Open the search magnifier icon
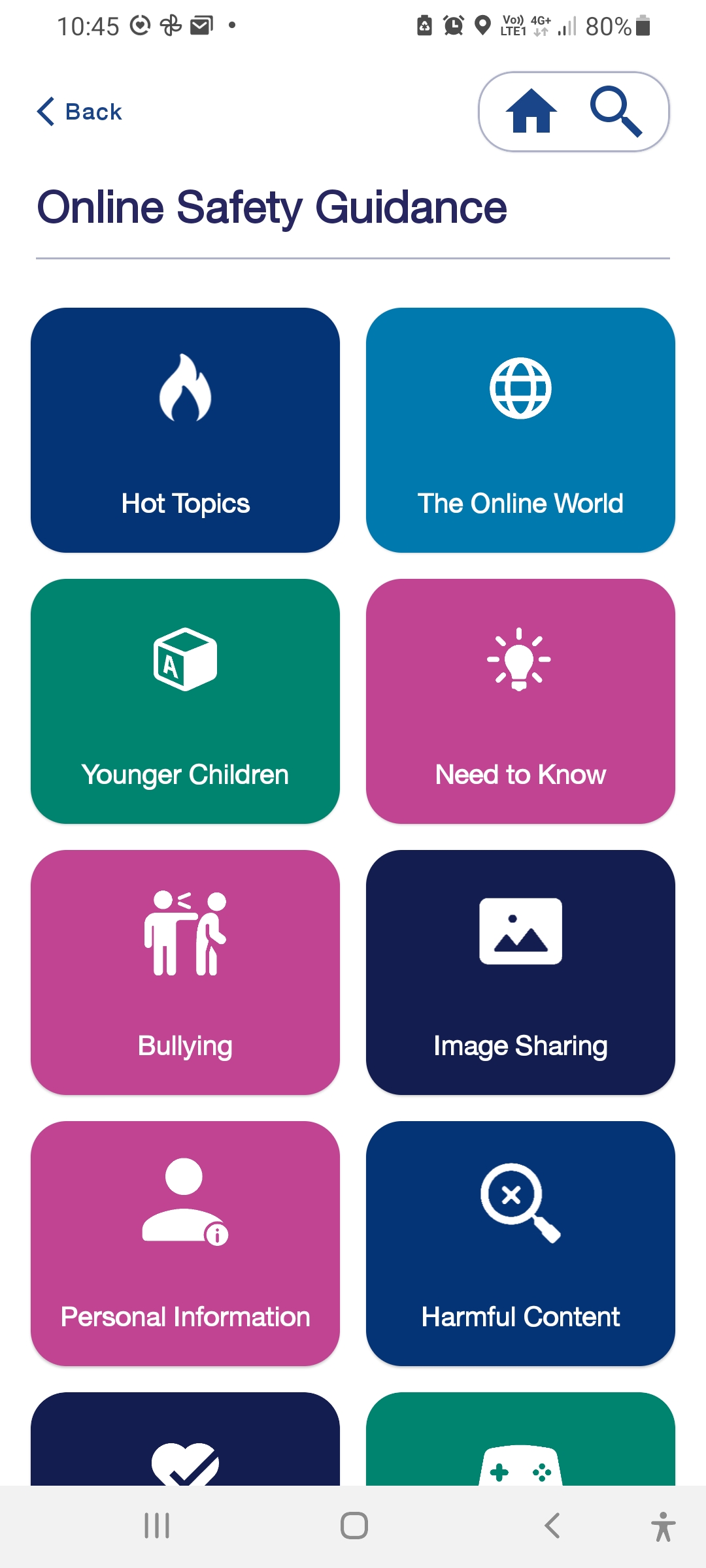 [616, 111]
